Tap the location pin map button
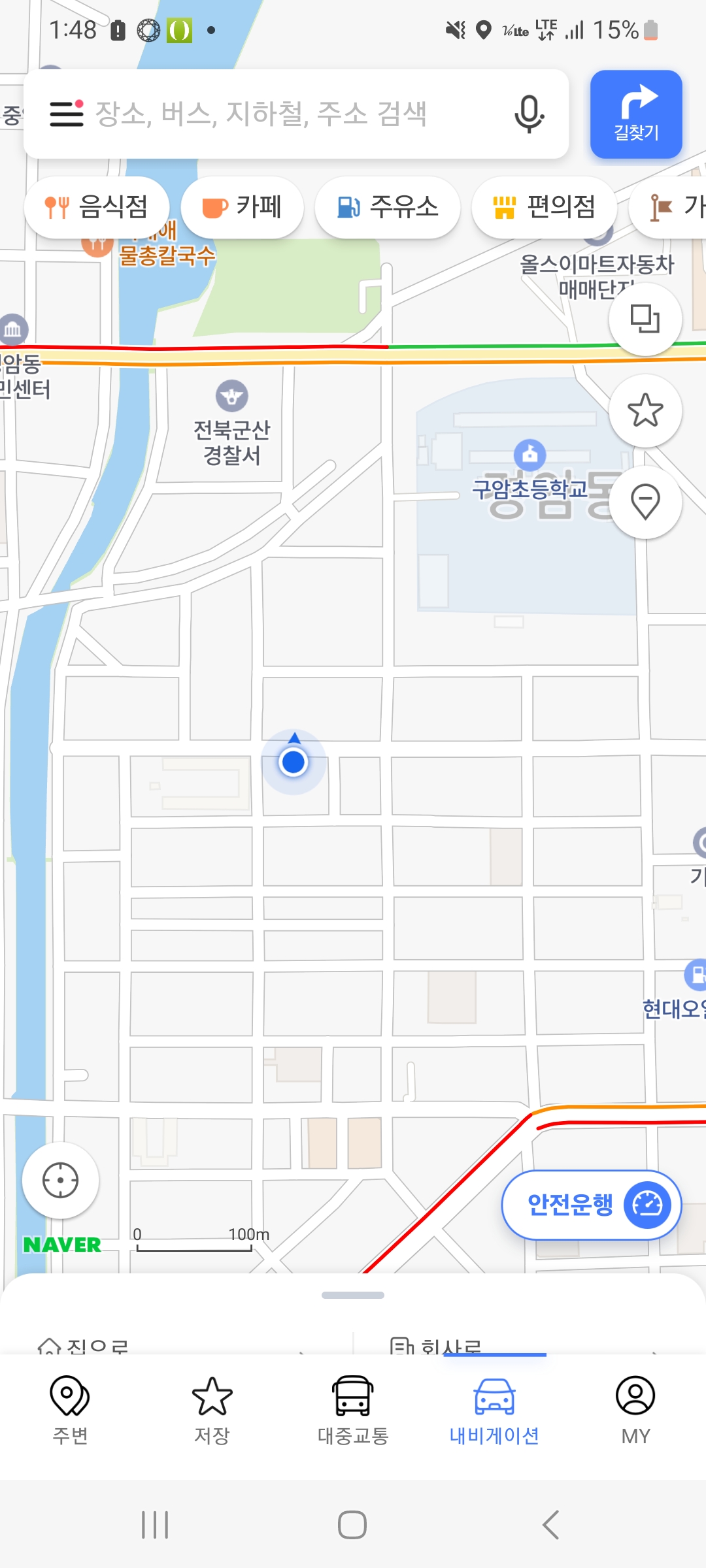 pos(645,502)
